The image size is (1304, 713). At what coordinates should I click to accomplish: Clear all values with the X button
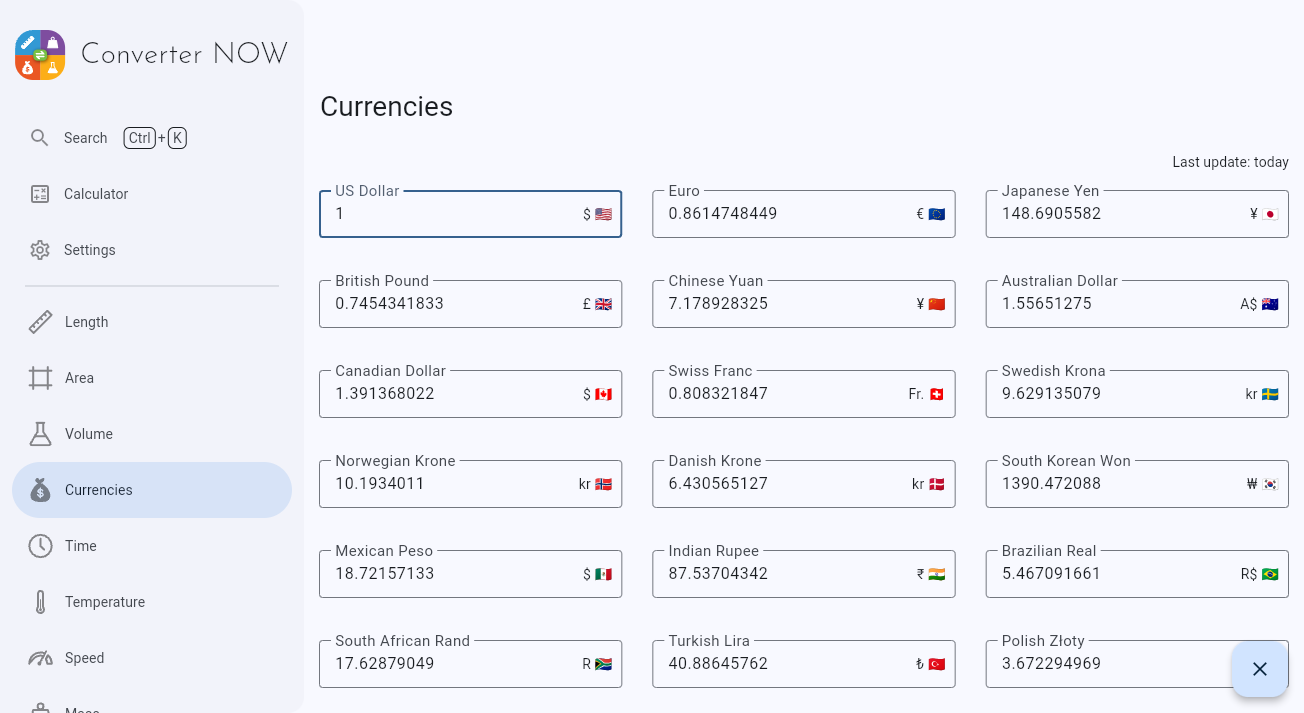1260,669
